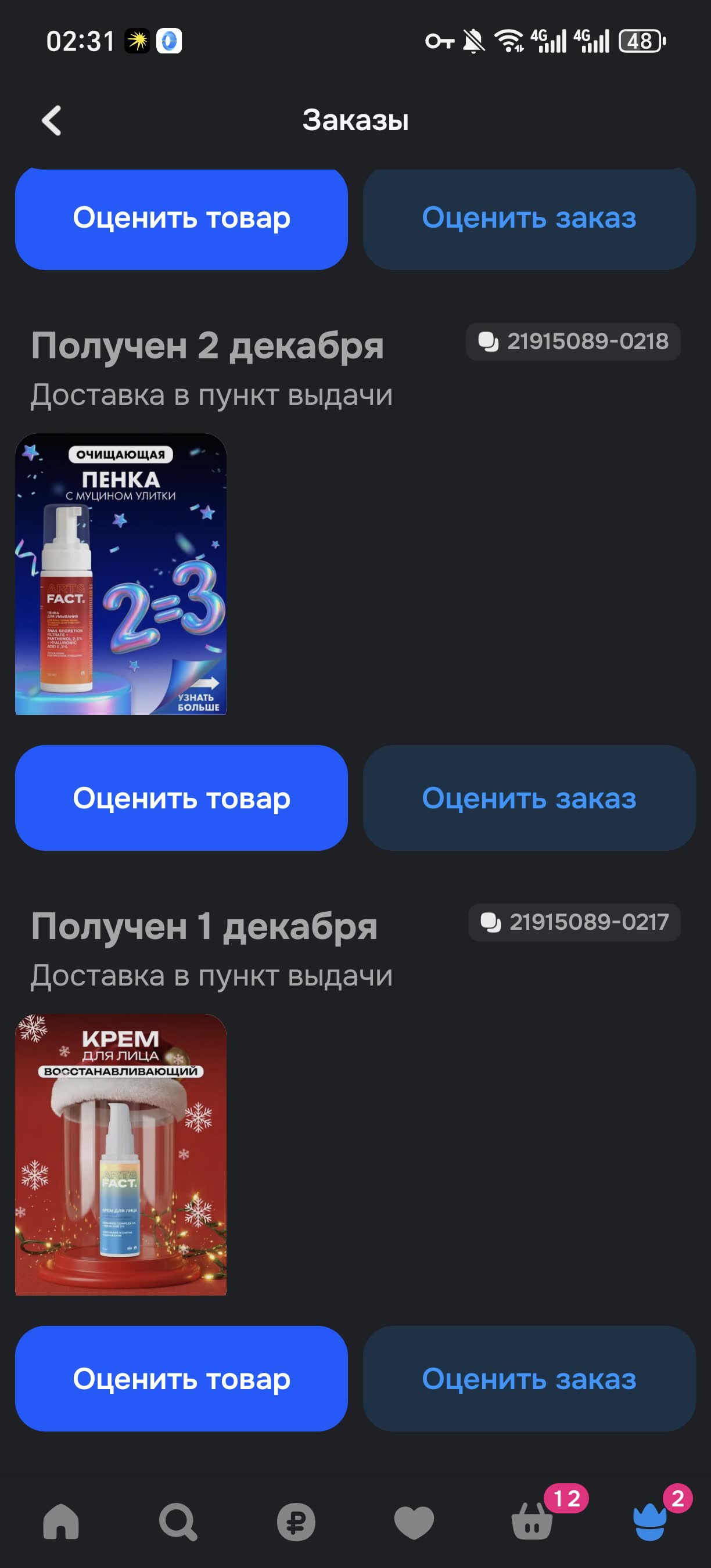Open the profile tab with 2 notifications

click(x=650, y=1522)
